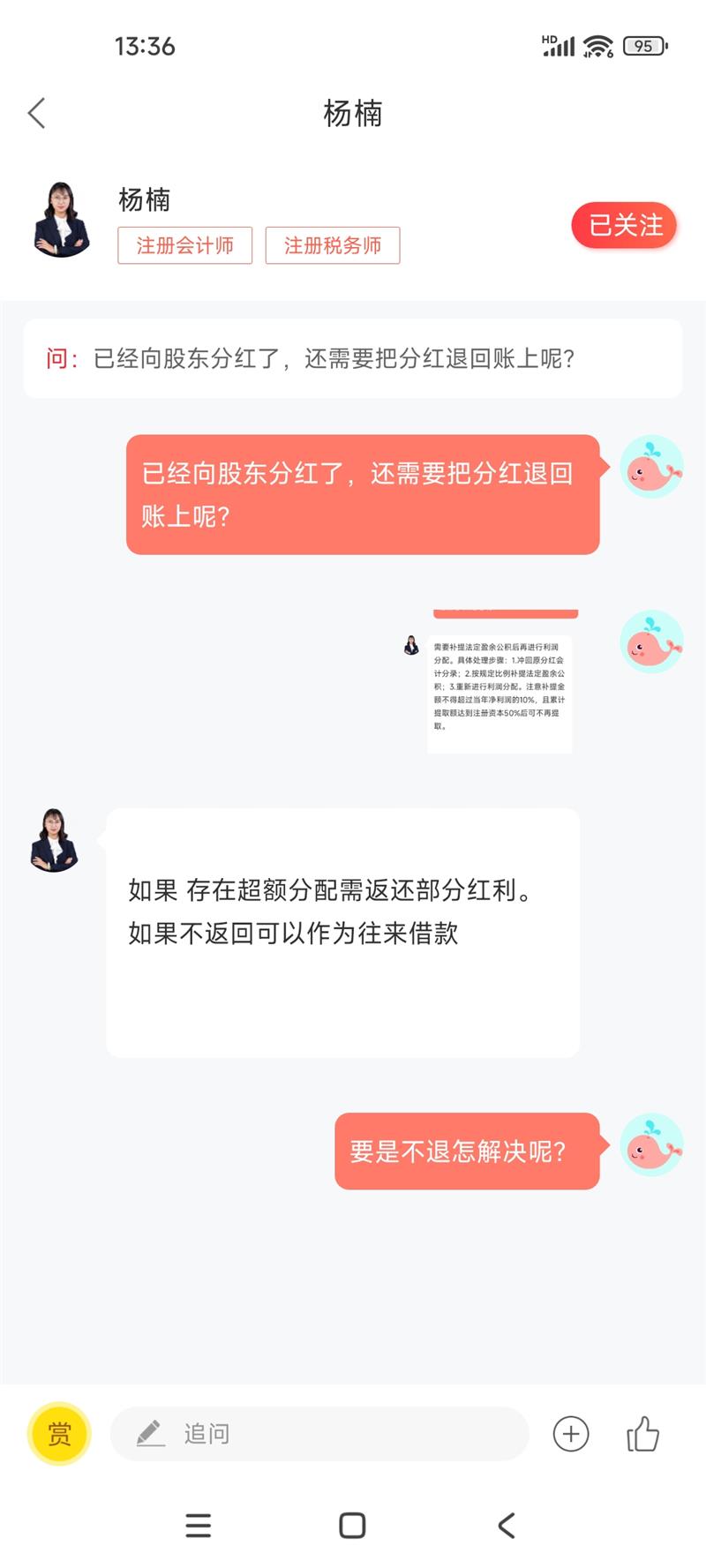Screen dimensions: 706x1568
Task: Open 杨楠's profile photo in the header
Action: (62, 220)
